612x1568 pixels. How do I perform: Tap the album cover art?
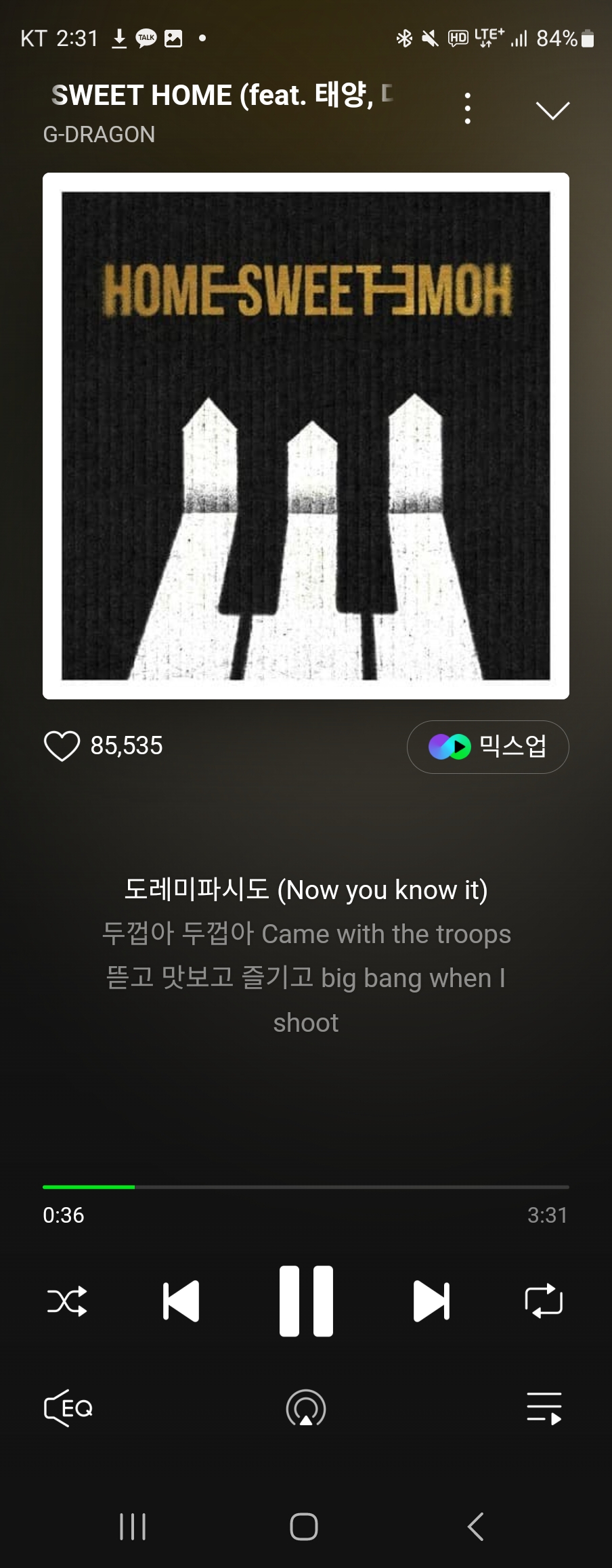tap(306, 436)
